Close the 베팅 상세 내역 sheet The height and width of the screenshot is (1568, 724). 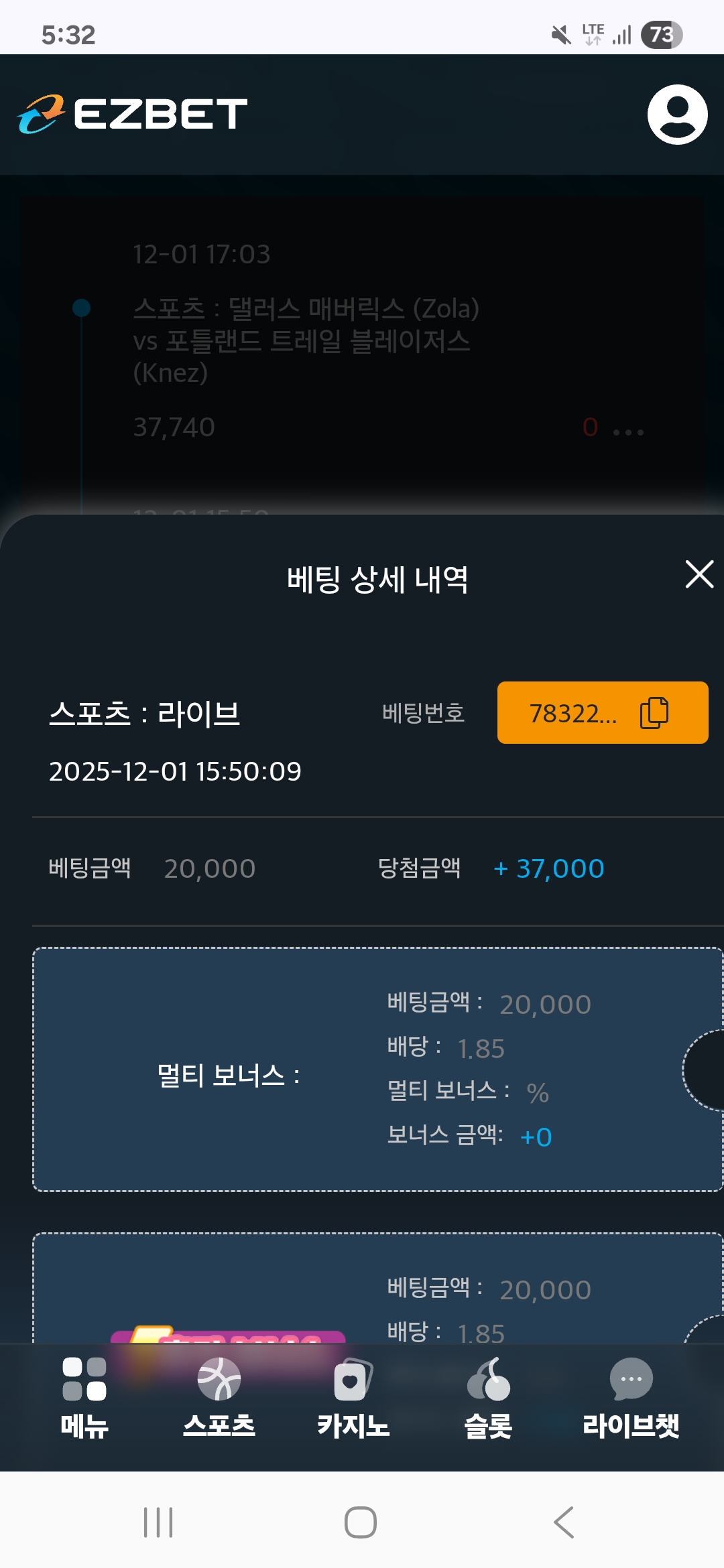pyautogui.click(x=699, y=575)
